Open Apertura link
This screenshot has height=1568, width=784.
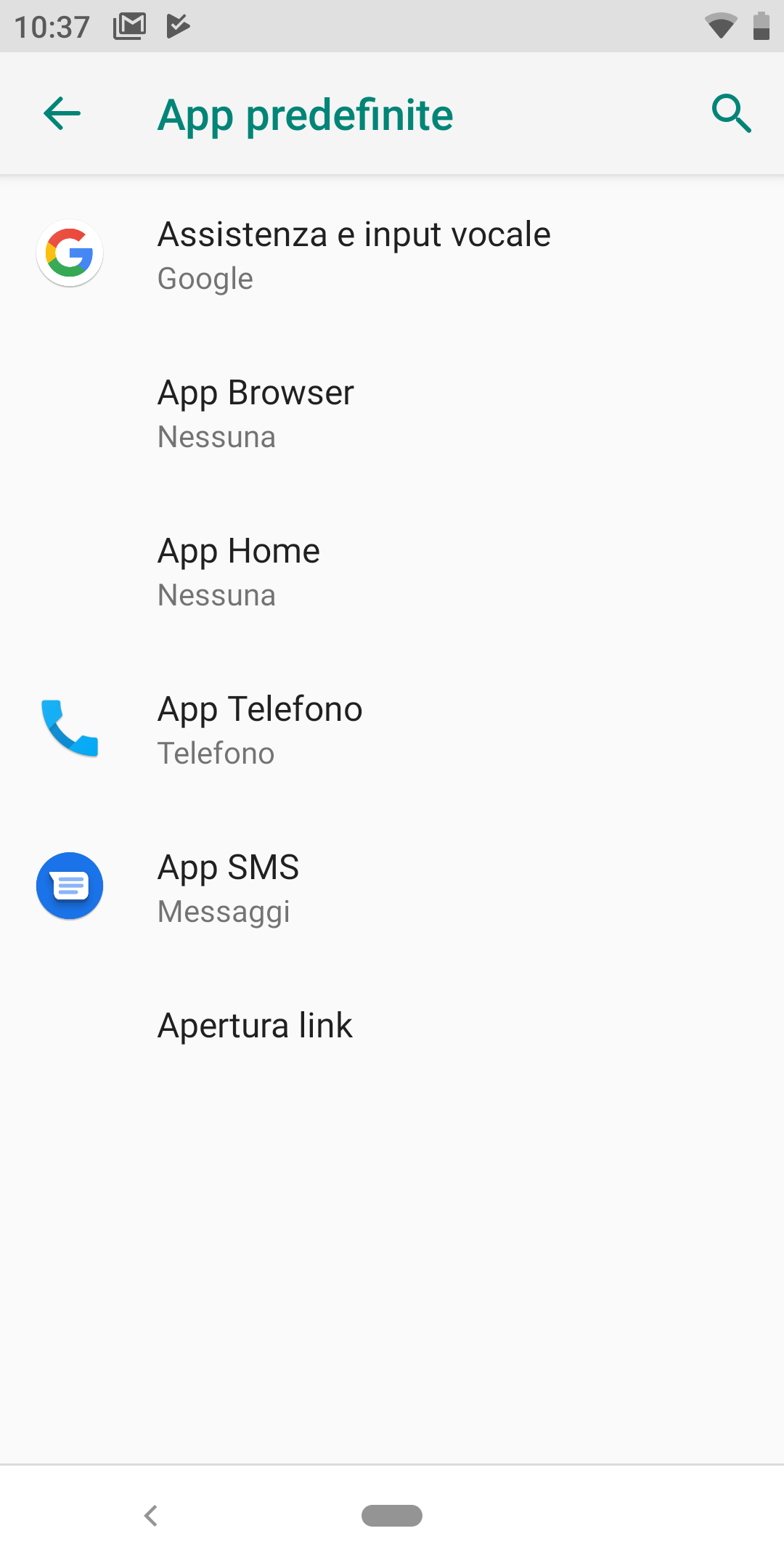coord(392,1026)
